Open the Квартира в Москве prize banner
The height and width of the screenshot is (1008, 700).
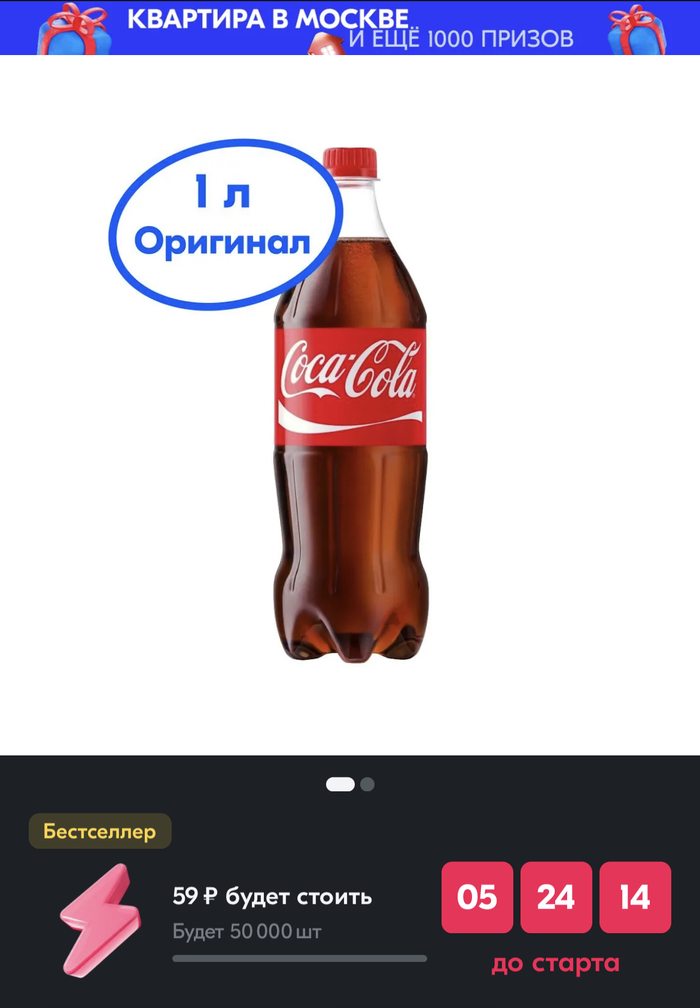(350, 27)
